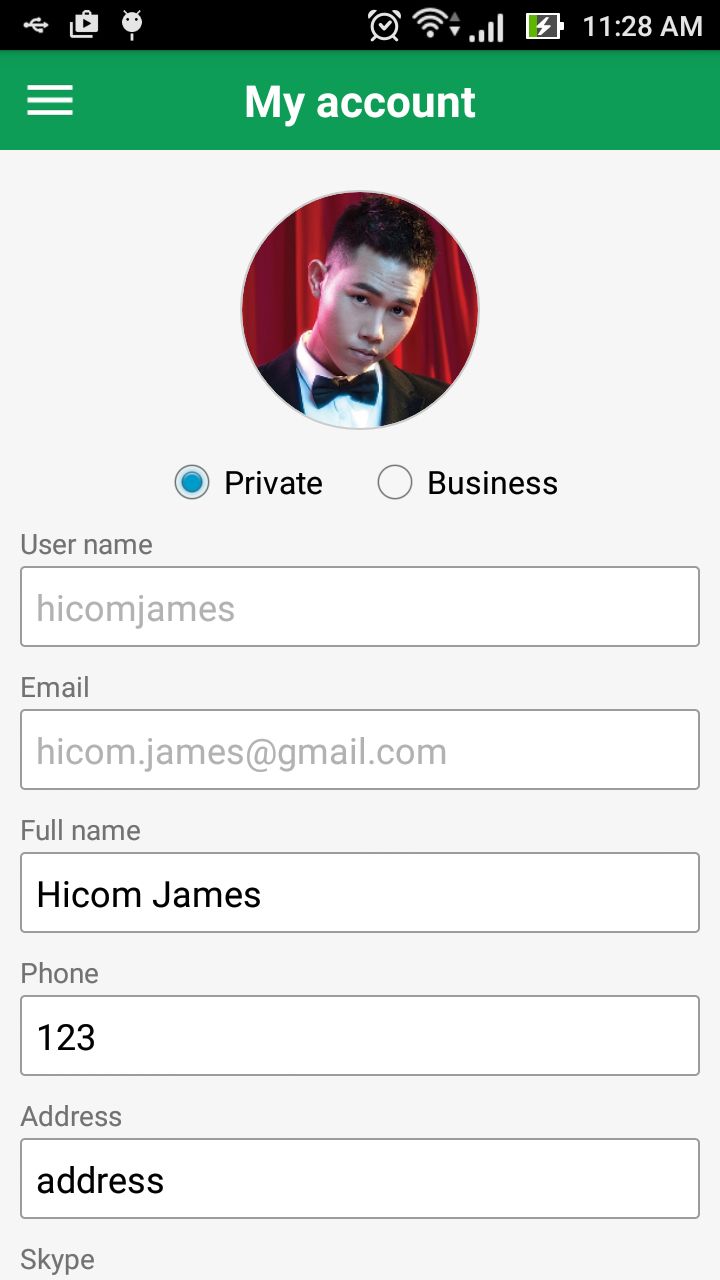Image resolution: width=720 pixels, height=1280 pixels.
Task: Tap the profile photo avatar
Action: click(x=360, y=310)
